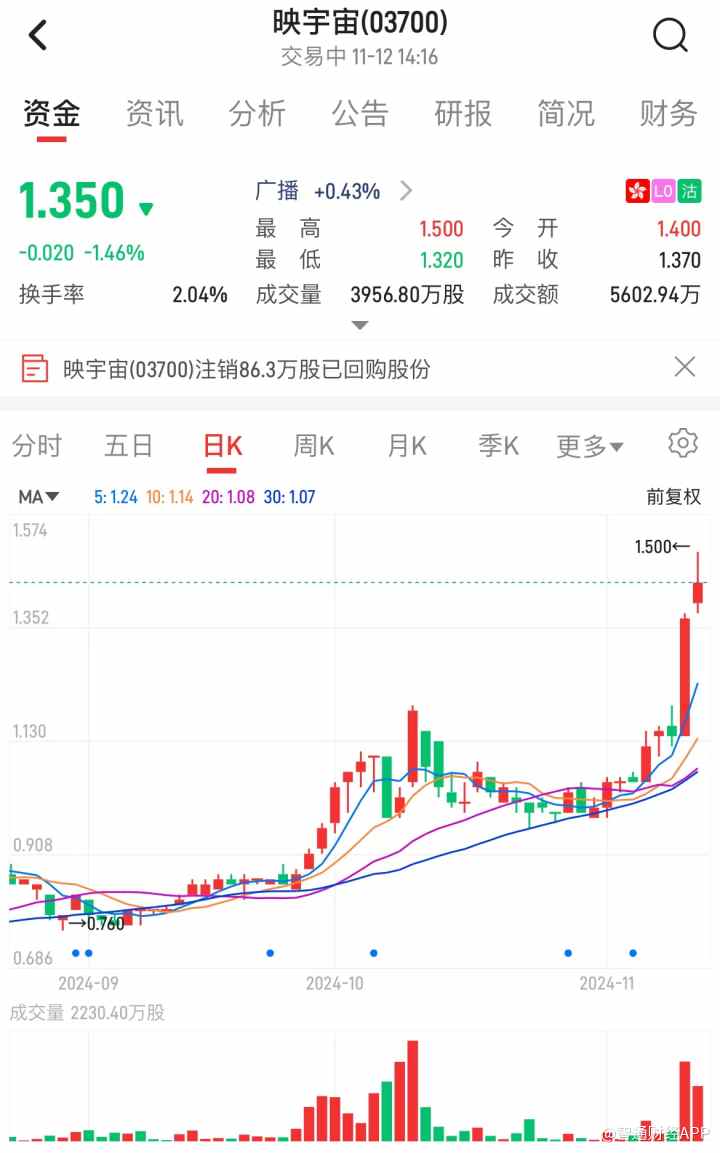Switch to the 分析 tab
Screen dimensions: 720x1153
tap(257, 114)
